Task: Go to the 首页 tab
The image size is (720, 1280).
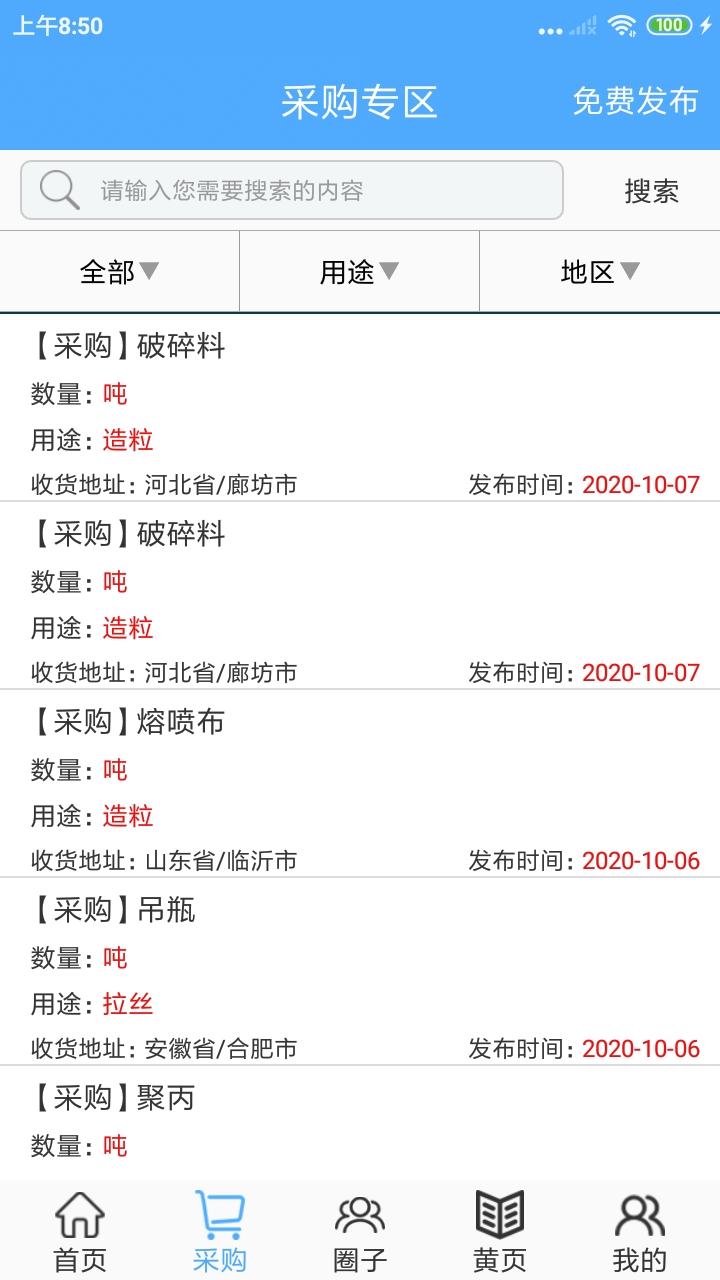Action: point(80,1231)
